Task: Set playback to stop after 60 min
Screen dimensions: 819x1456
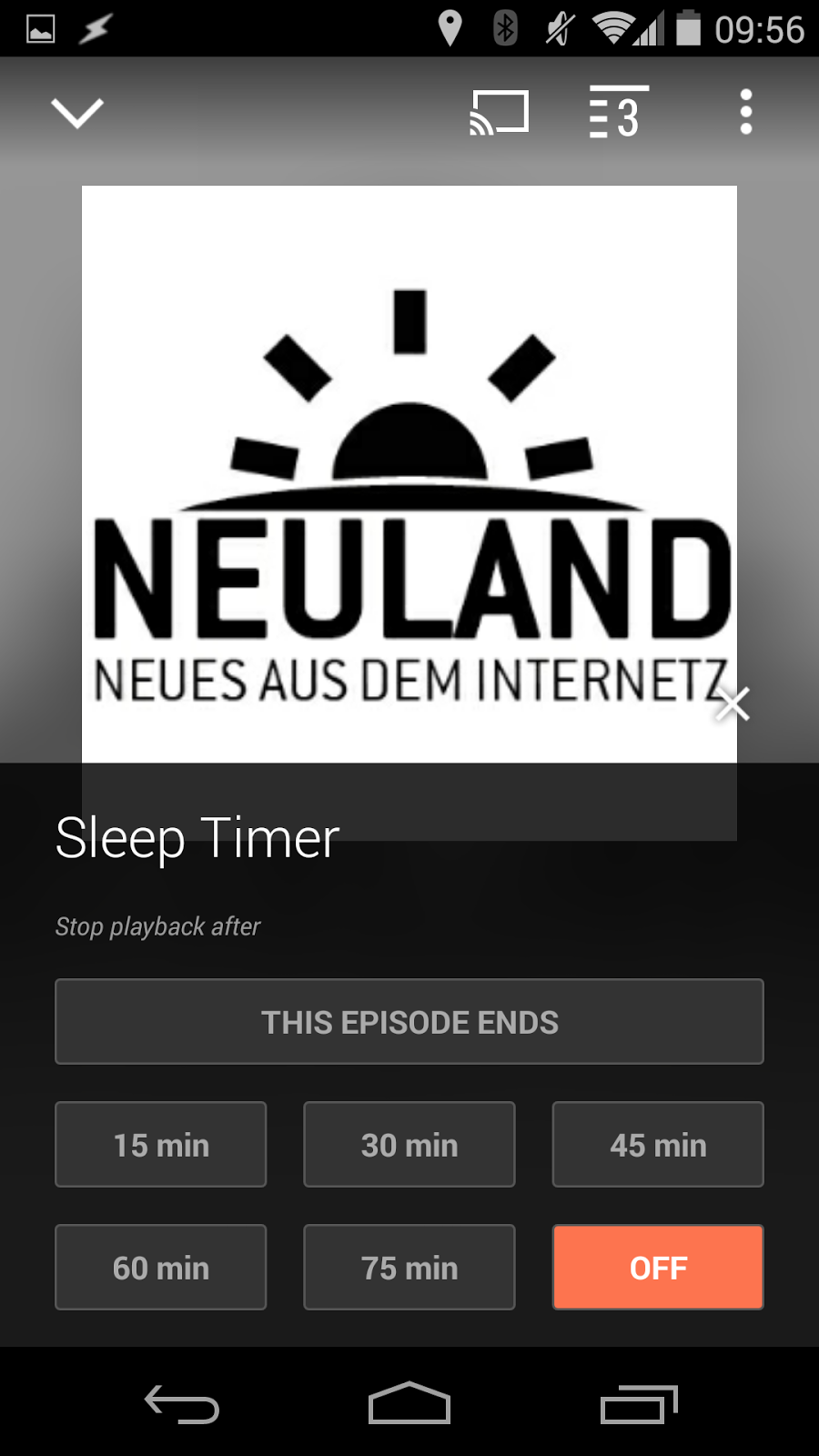Action: tap(161, 1268)
